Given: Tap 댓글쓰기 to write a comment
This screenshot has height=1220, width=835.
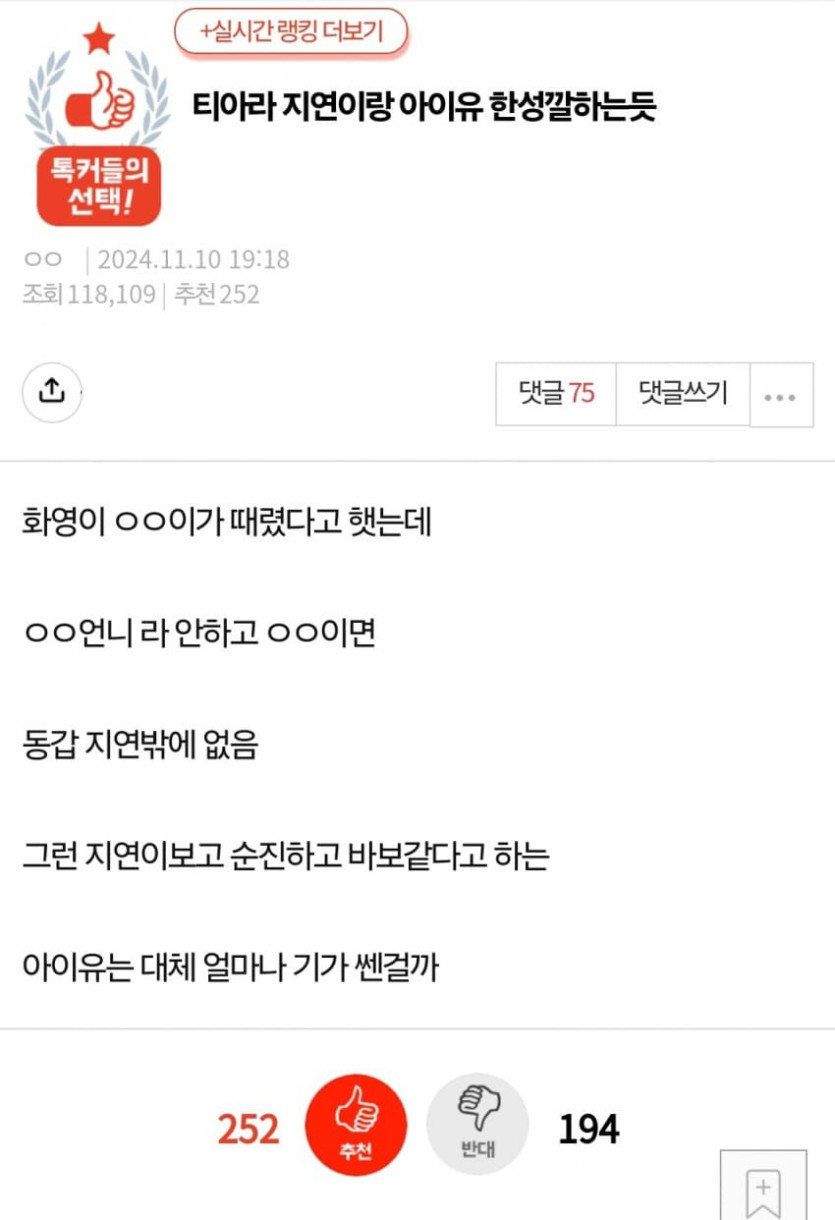Looking at the screenshot, I should coord(683,394).
